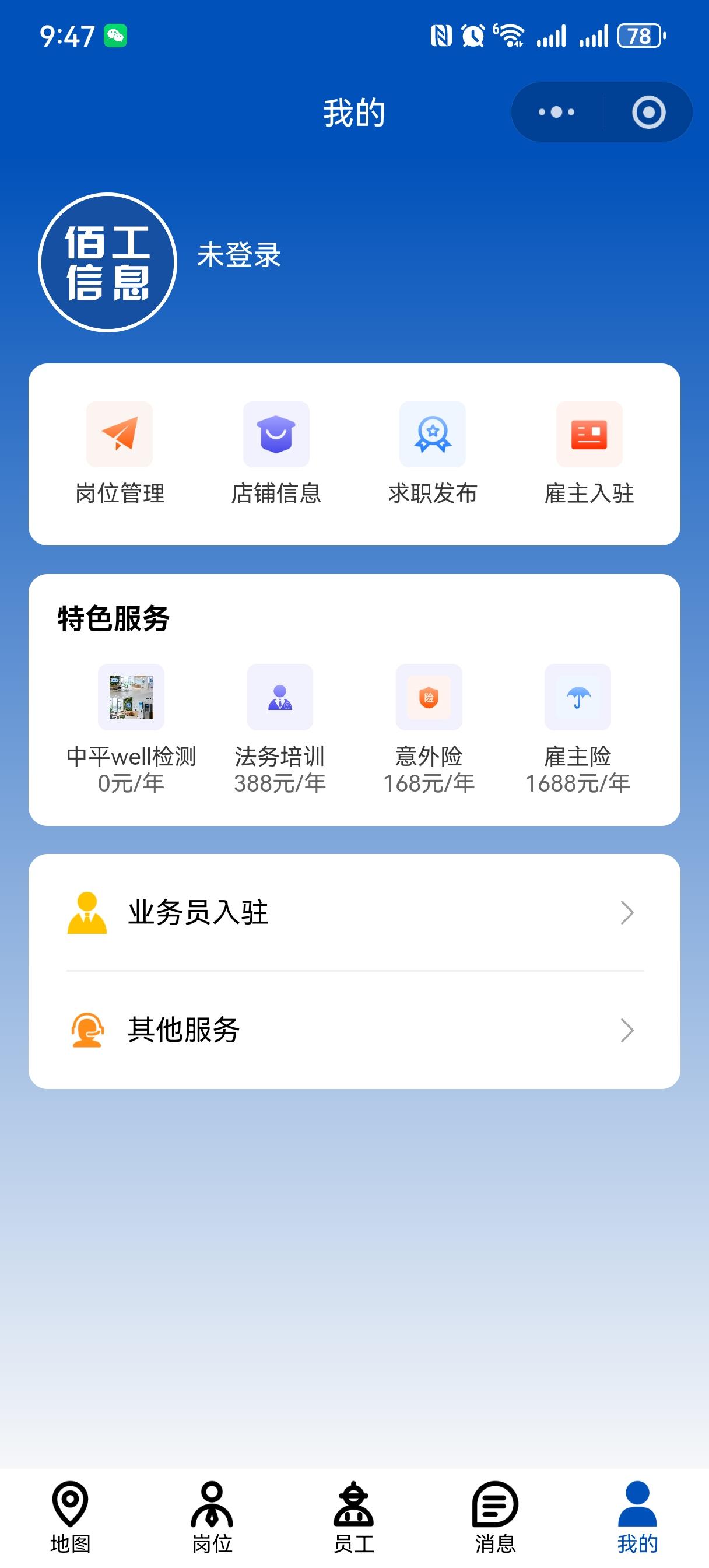The image size is (709, 1568).
Task: Switch to the 地图 tab
Action: pyautogui.click(x=71, y=1515)
